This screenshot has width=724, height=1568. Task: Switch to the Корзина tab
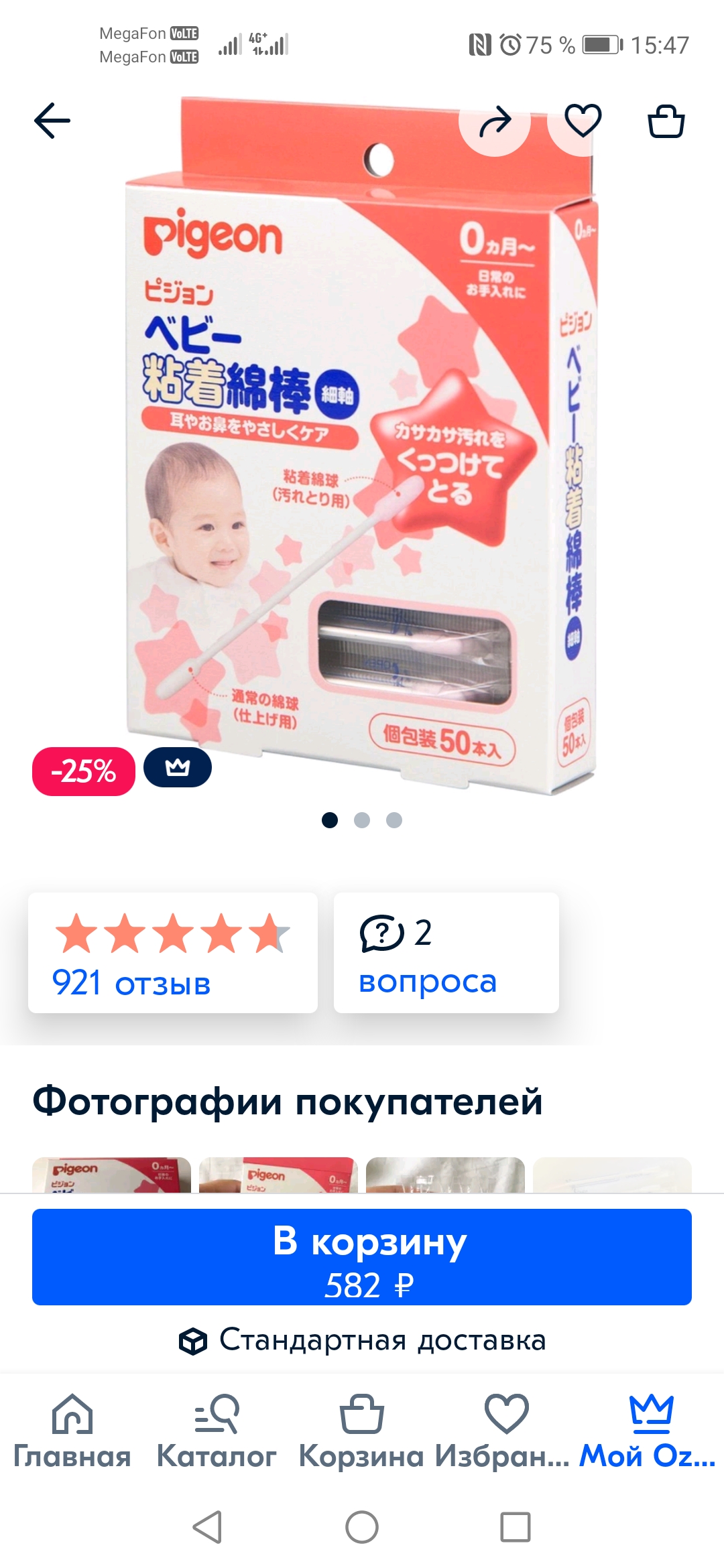(361, 1432)
